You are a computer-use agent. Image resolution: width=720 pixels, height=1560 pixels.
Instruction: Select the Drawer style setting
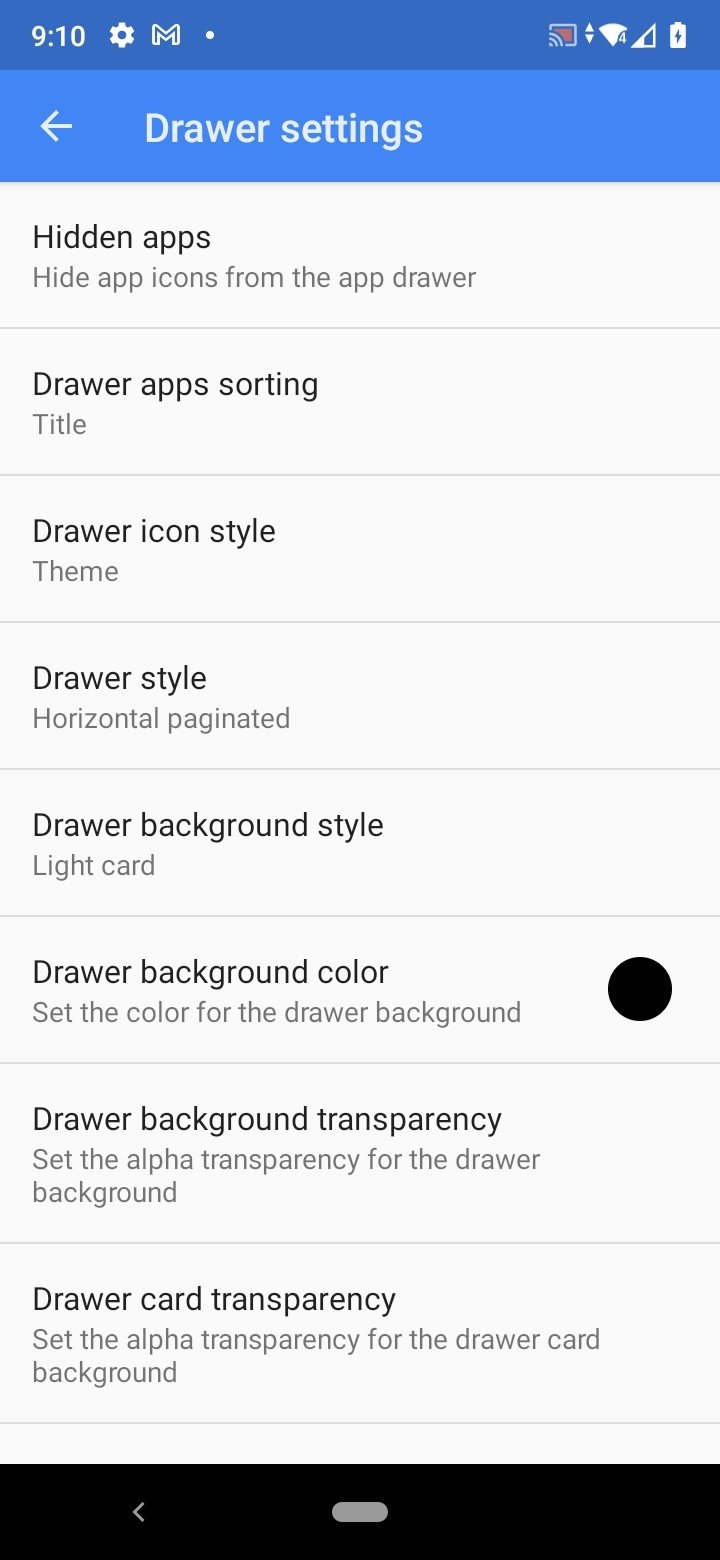pyautogui.click(x=360, y=696)
